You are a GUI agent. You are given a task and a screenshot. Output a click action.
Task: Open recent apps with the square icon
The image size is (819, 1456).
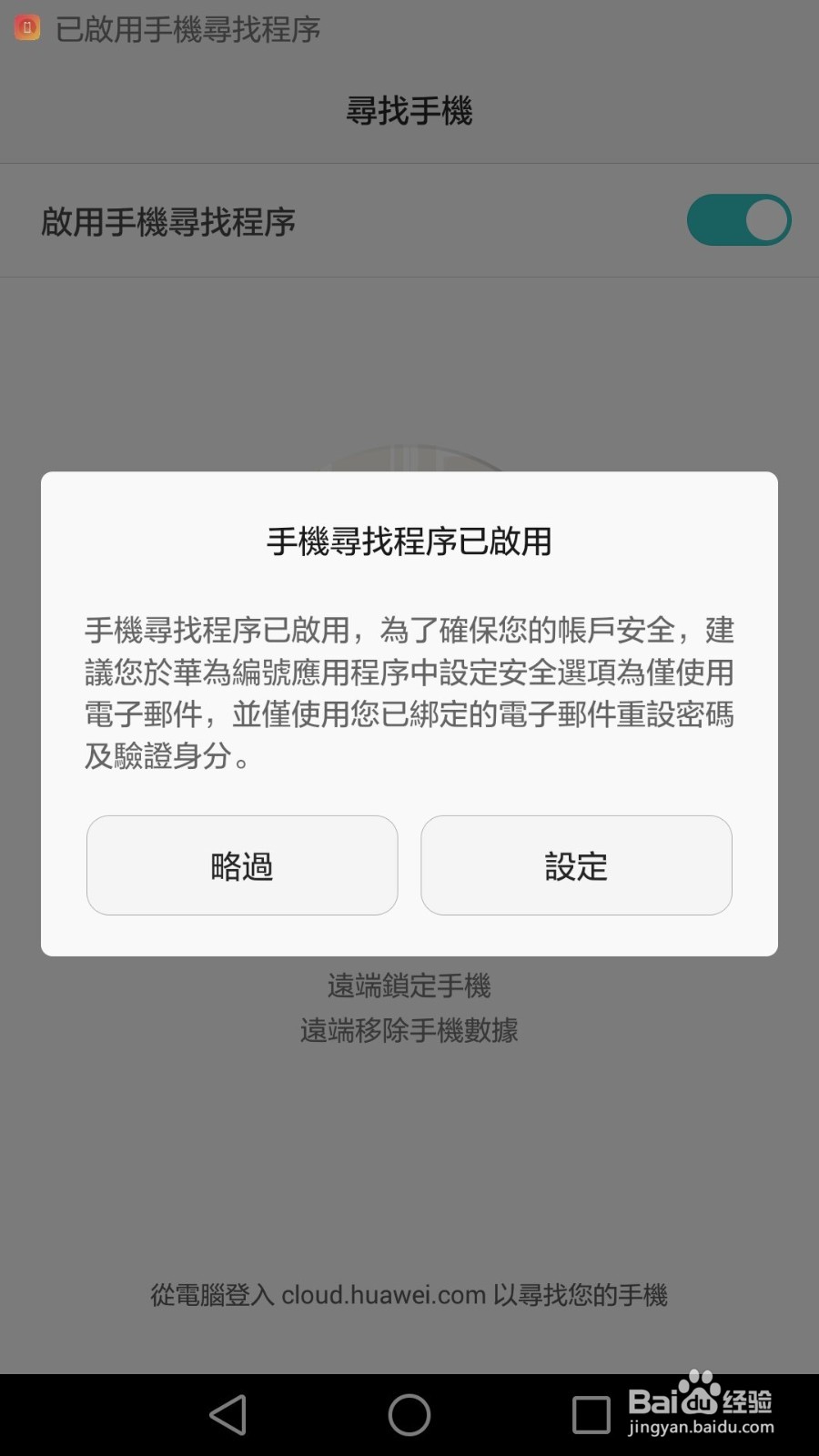tap(591, 1414)
